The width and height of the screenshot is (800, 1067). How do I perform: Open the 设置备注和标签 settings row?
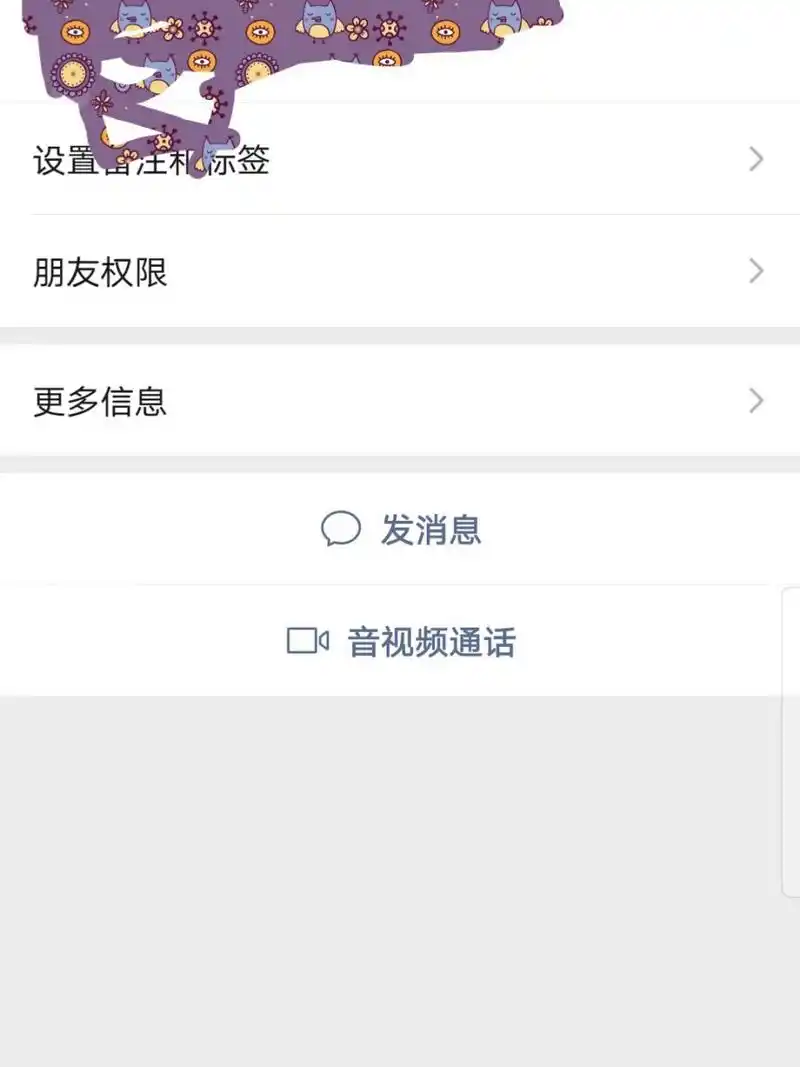tap(150, 160)
